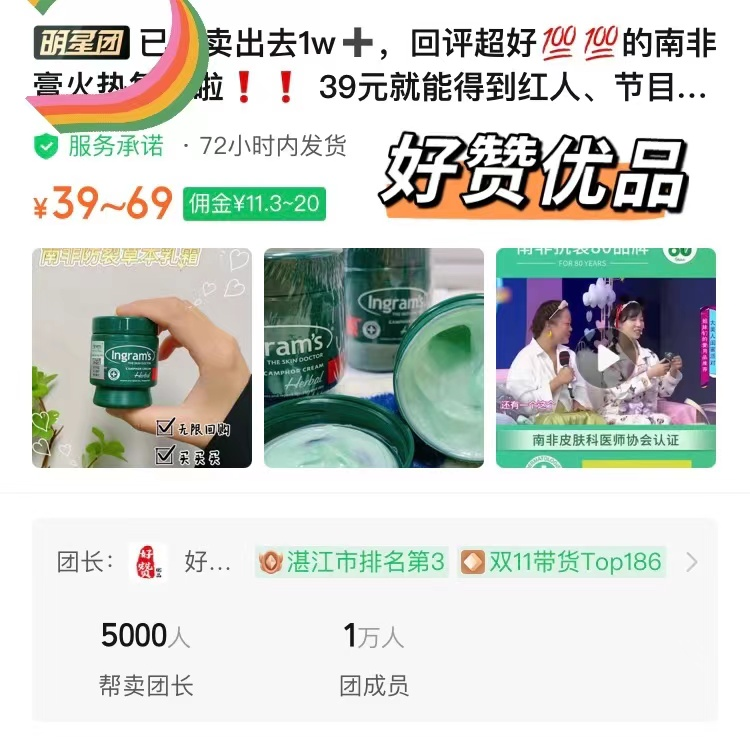Expand group leader details via the chevron arrow
Screen dimensions: 750x744
pyautogui.click(x=692, y=562)
